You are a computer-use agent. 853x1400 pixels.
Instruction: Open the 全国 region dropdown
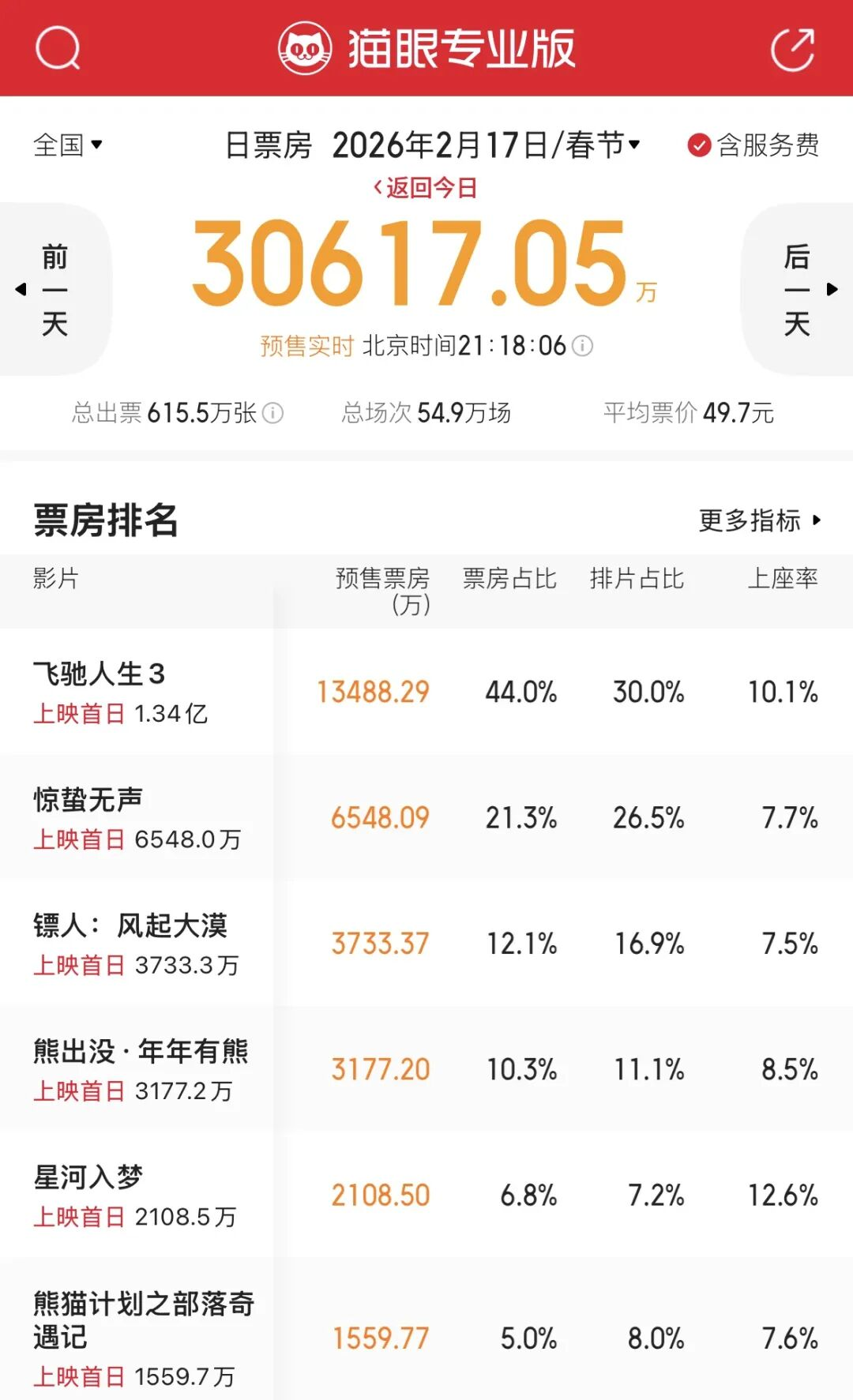68,145
